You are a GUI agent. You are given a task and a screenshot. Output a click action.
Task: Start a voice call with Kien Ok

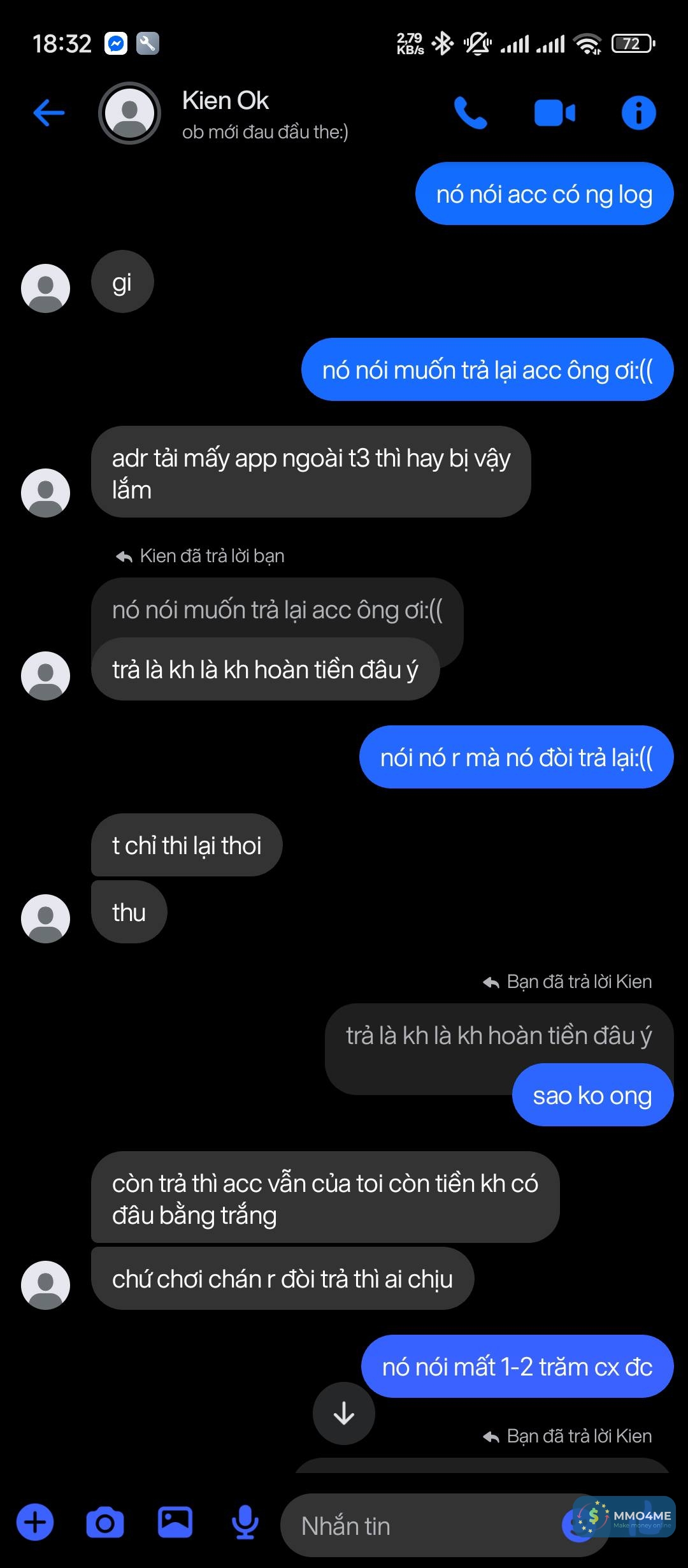[x=470, y=113]
